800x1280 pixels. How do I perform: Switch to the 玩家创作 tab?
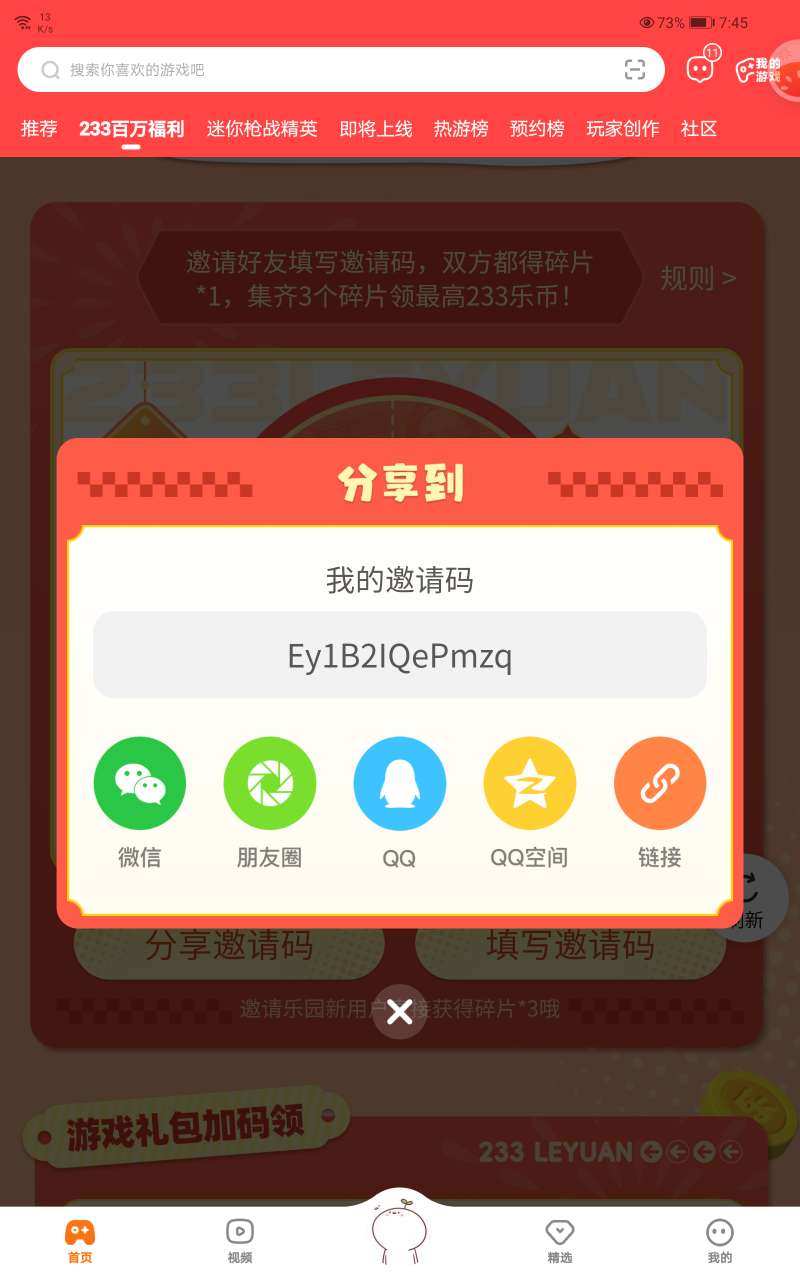click(x=623, y=129)
